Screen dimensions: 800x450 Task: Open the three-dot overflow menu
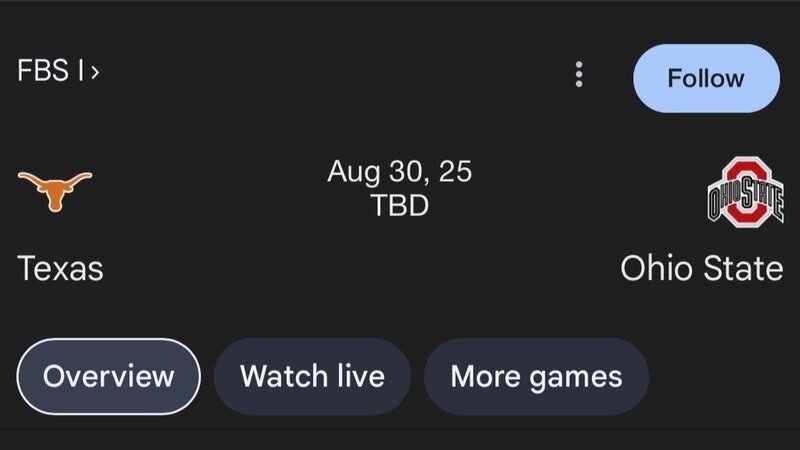(x=579, y=75)
